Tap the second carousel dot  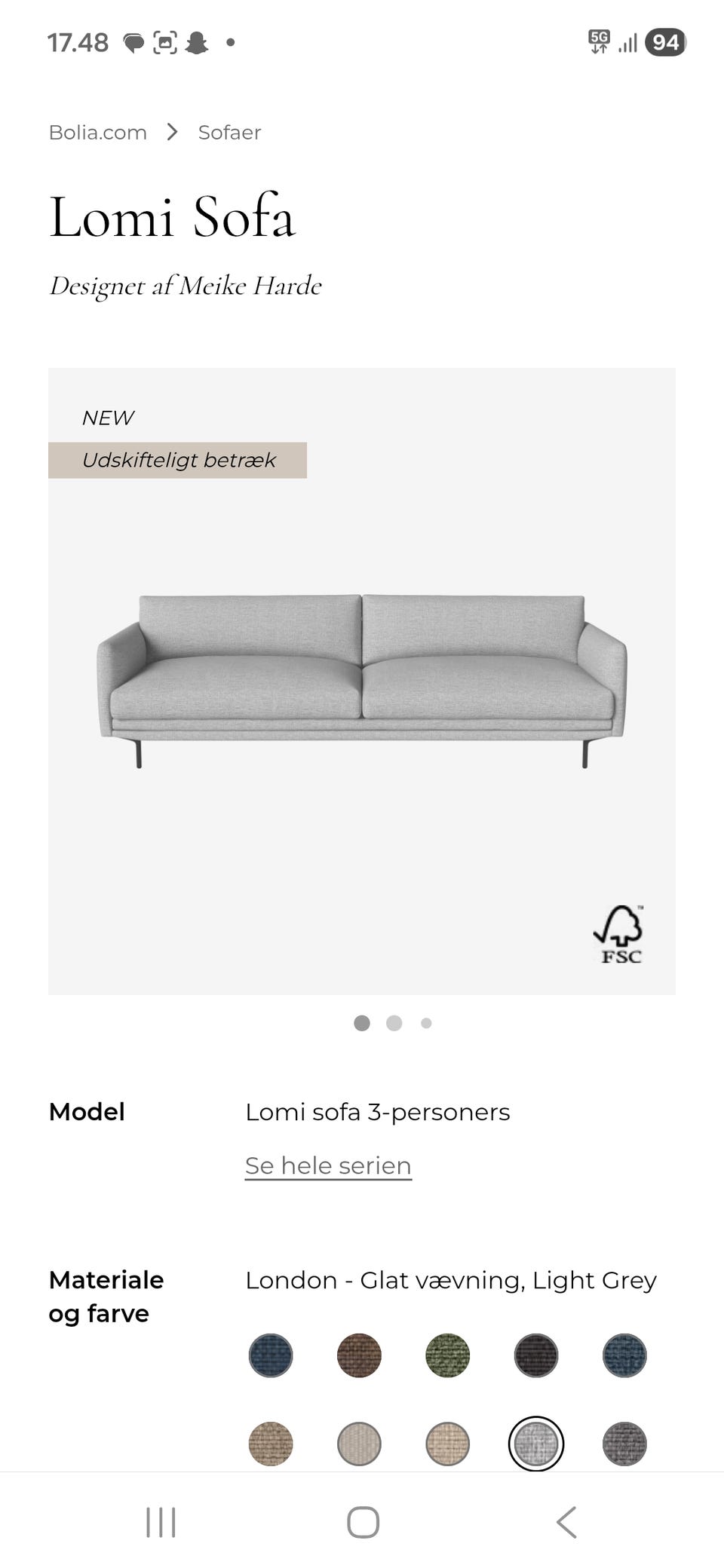[394, 1023]
